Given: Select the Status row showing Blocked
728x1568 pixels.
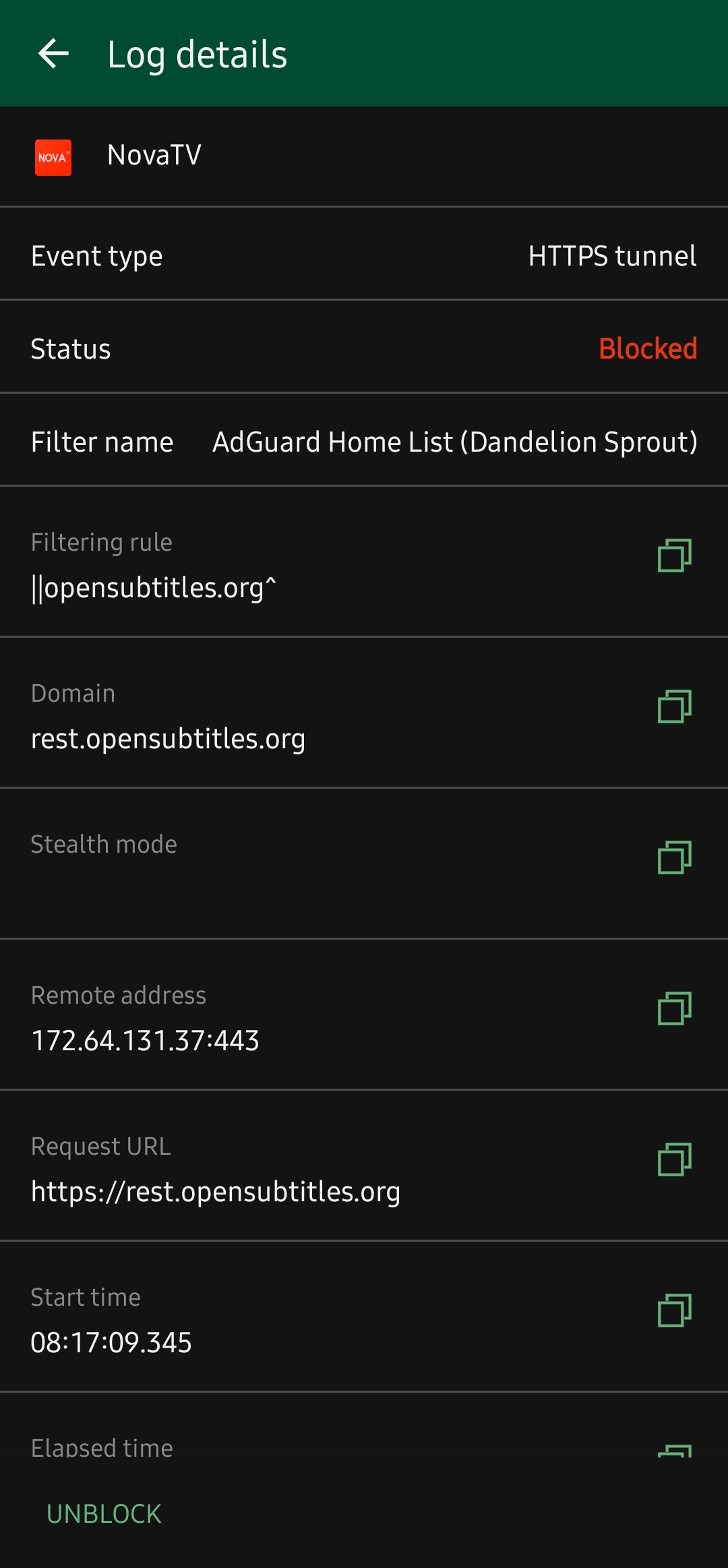Looking at the screenshot, I should pos(364,348).
